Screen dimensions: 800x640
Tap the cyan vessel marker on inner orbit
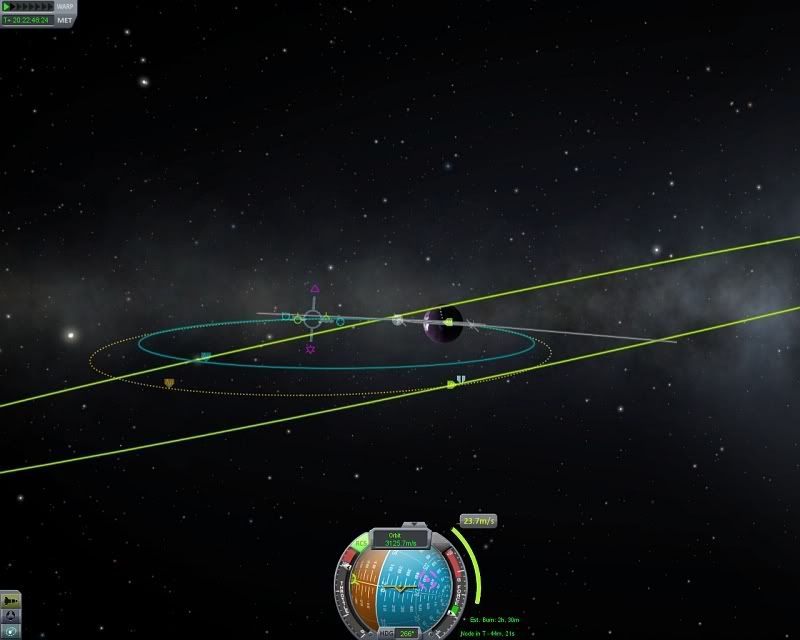click(x=205, y=355)
